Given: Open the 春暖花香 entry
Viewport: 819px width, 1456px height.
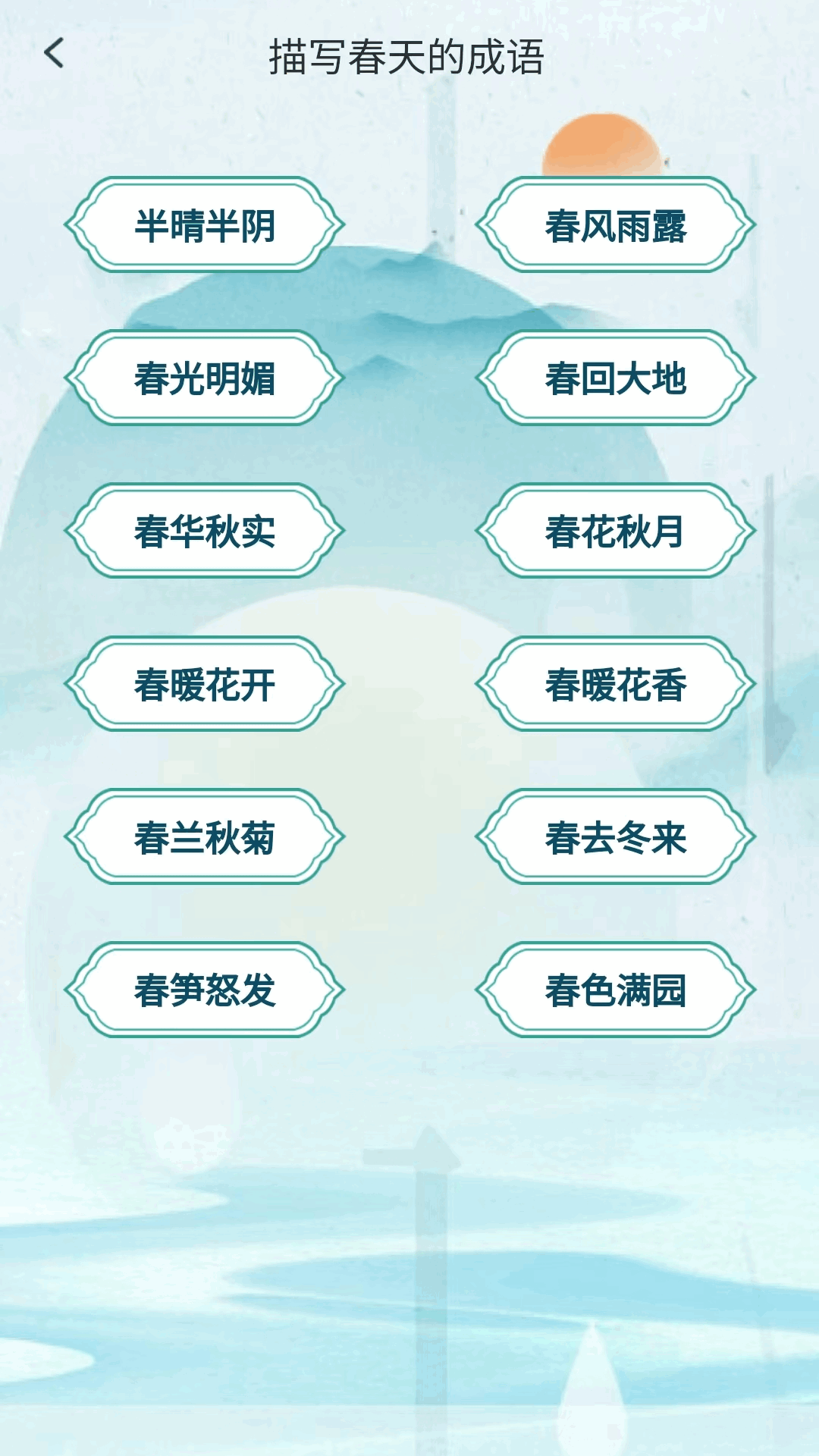Looking at the screenshot, I should pyautogui.click(x=615, y=684).
